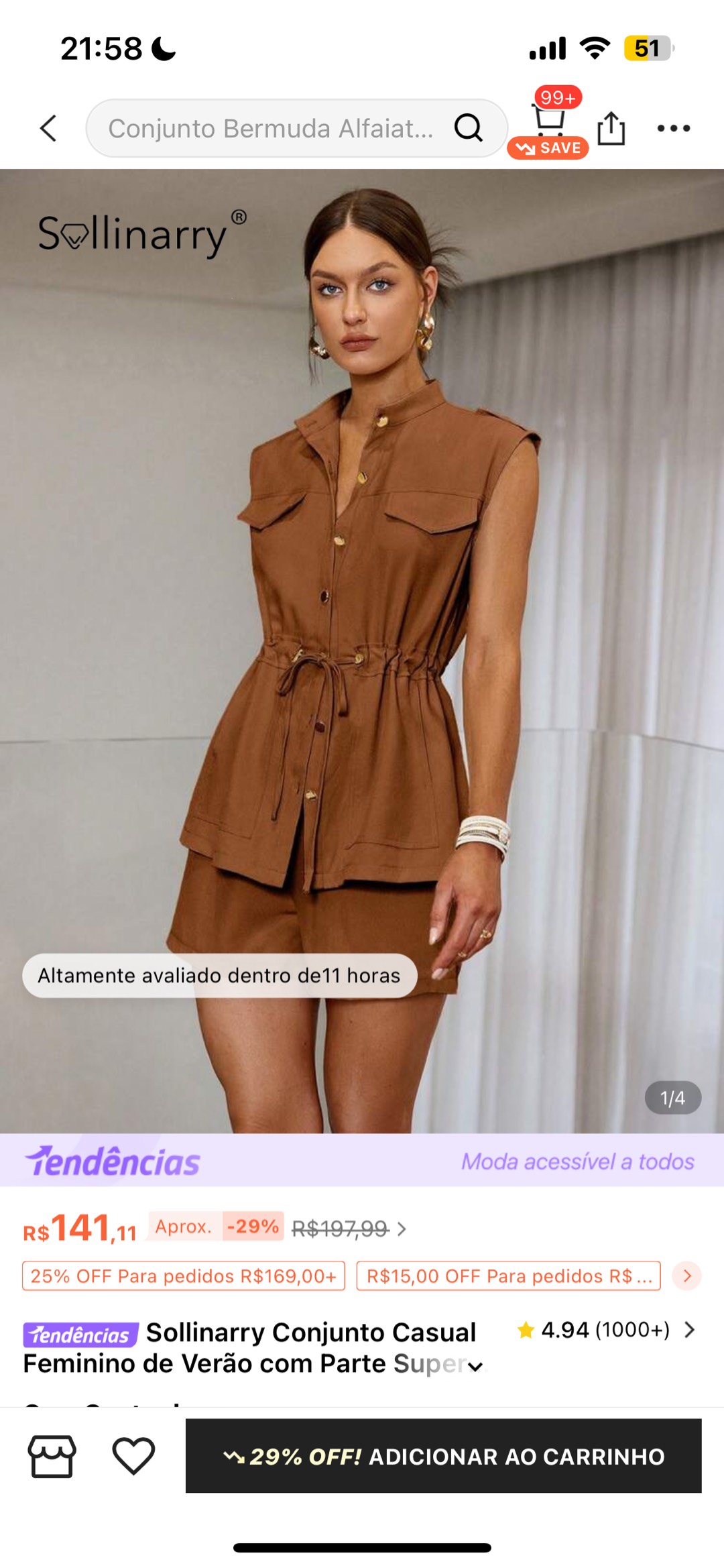Expand the full product title

475,1367
